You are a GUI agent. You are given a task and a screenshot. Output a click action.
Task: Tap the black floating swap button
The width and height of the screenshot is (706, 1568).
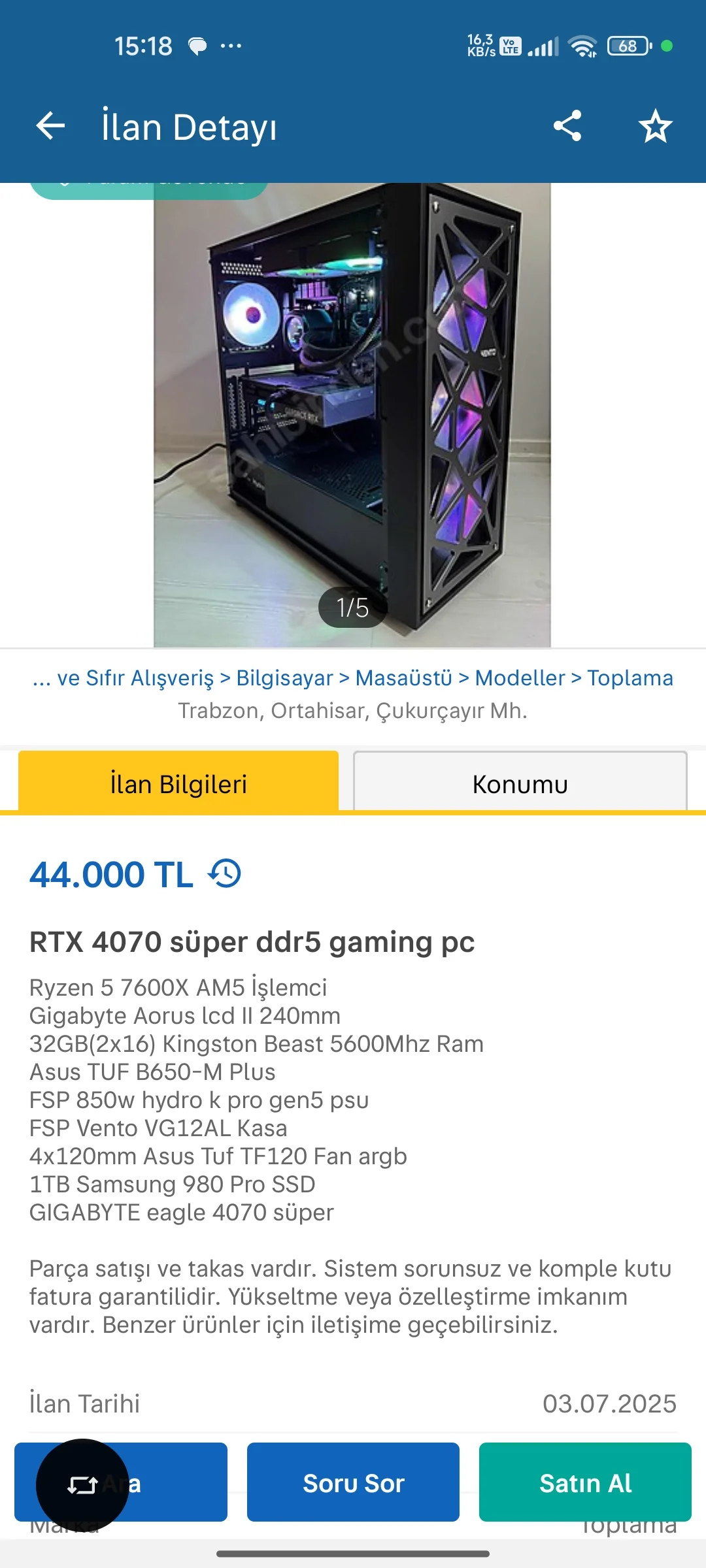click(x=82, y=1485)
